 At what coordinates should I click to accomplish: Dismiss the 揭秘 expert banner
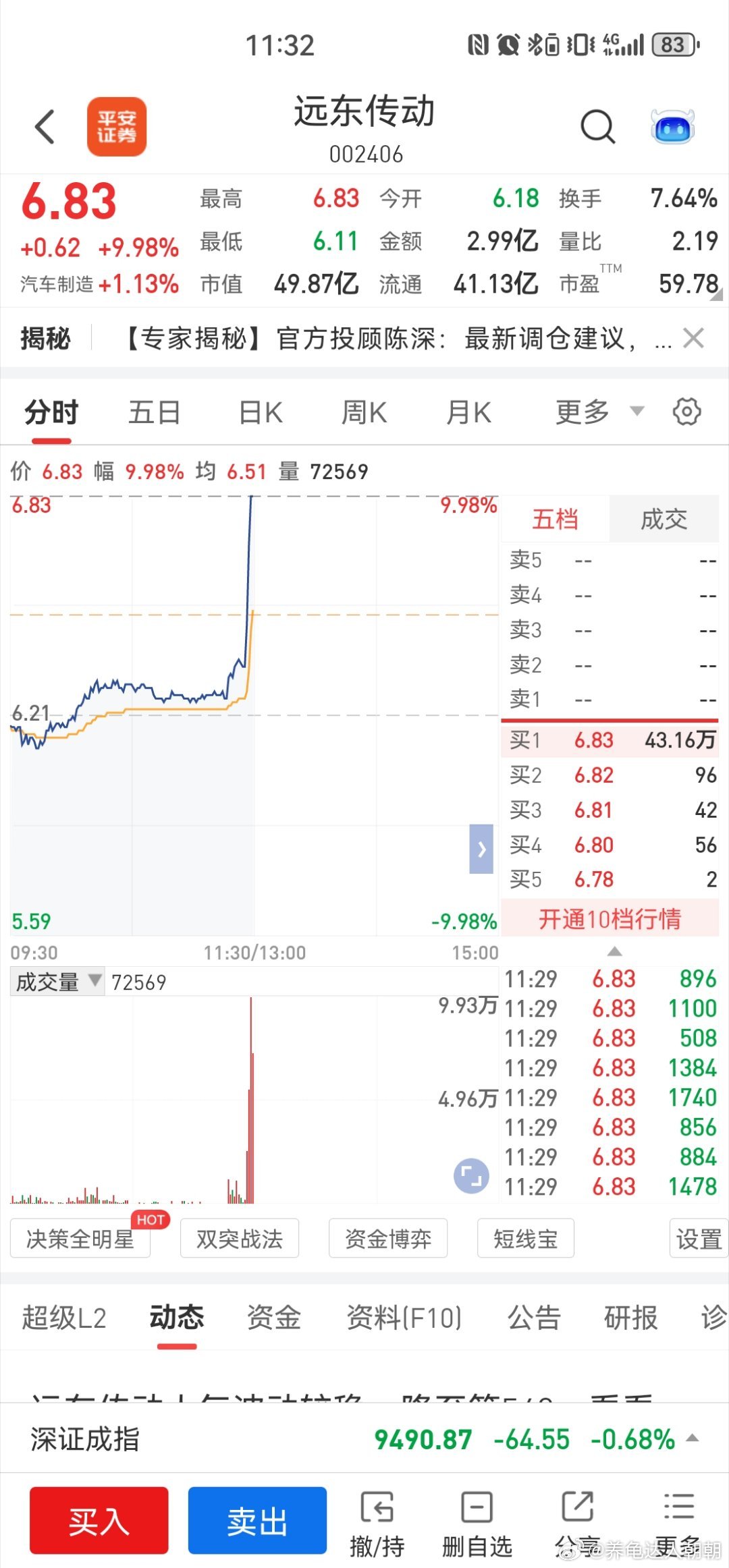pos(693,337)
